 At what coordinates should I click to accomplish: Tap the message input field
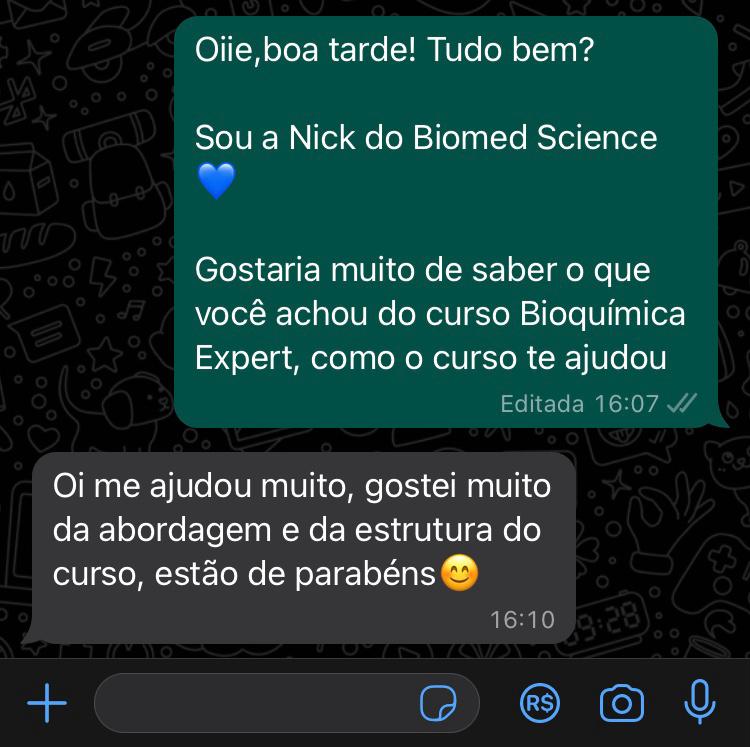pyautogui.click(x=255, y=704)
